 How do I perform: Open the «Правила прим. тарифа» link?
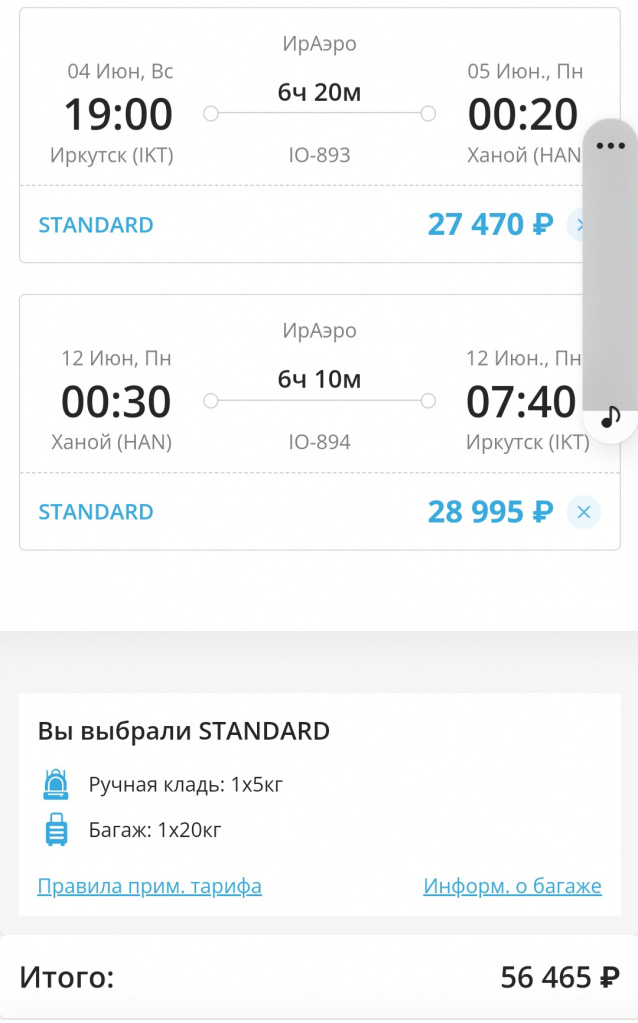point(149,886)
